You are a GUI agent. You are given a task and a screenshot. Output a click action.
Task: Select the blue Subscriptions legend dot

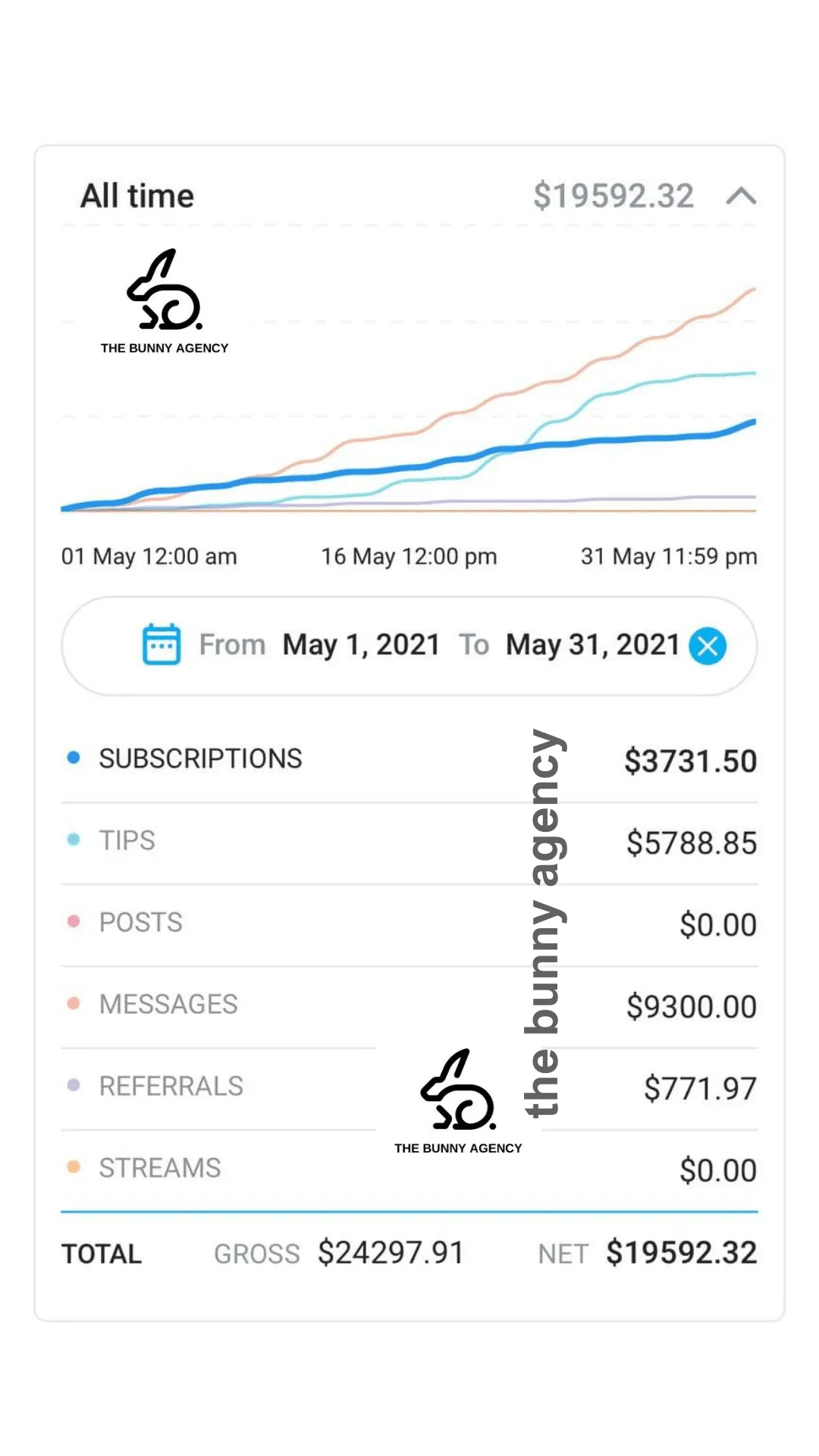tap(73, 756)
